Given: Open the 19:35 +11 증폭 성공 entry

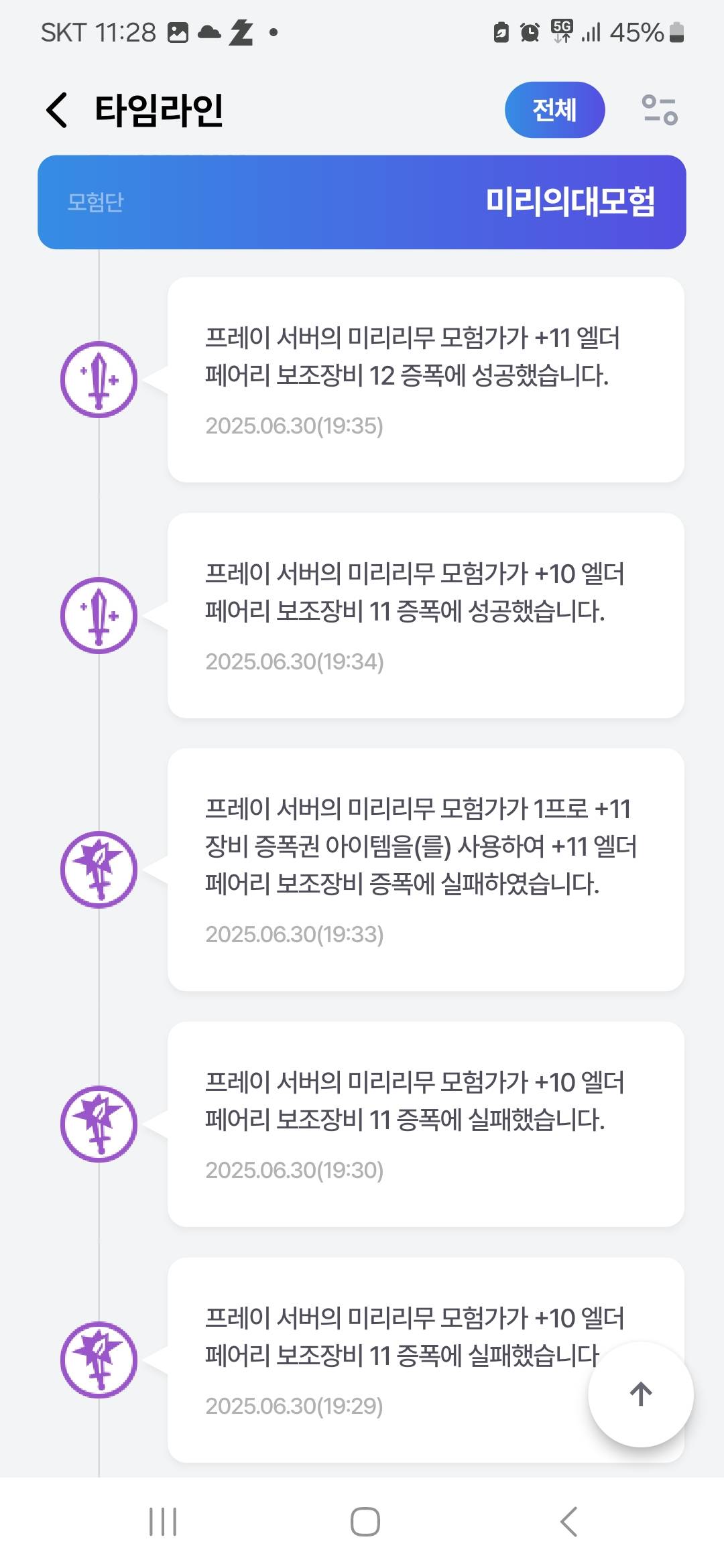Looking at the screenshot, I should (426, 379).
